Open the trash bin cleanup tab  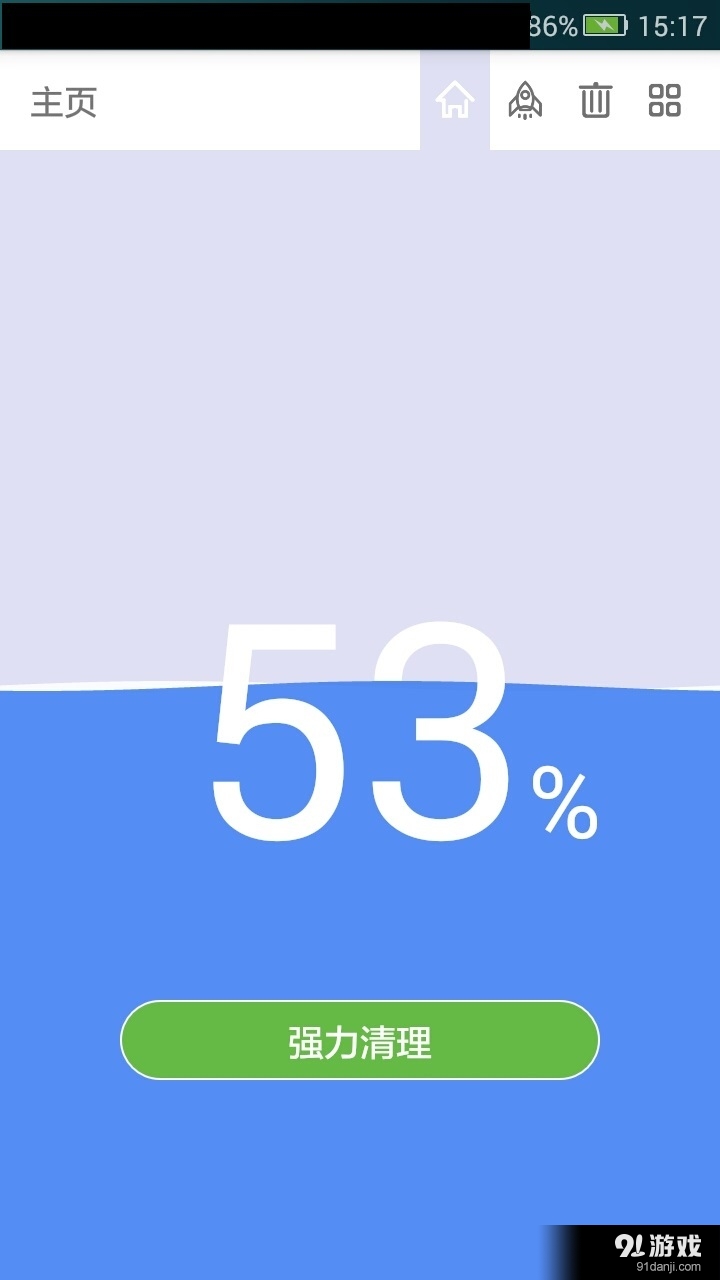[x=595, y=101]
